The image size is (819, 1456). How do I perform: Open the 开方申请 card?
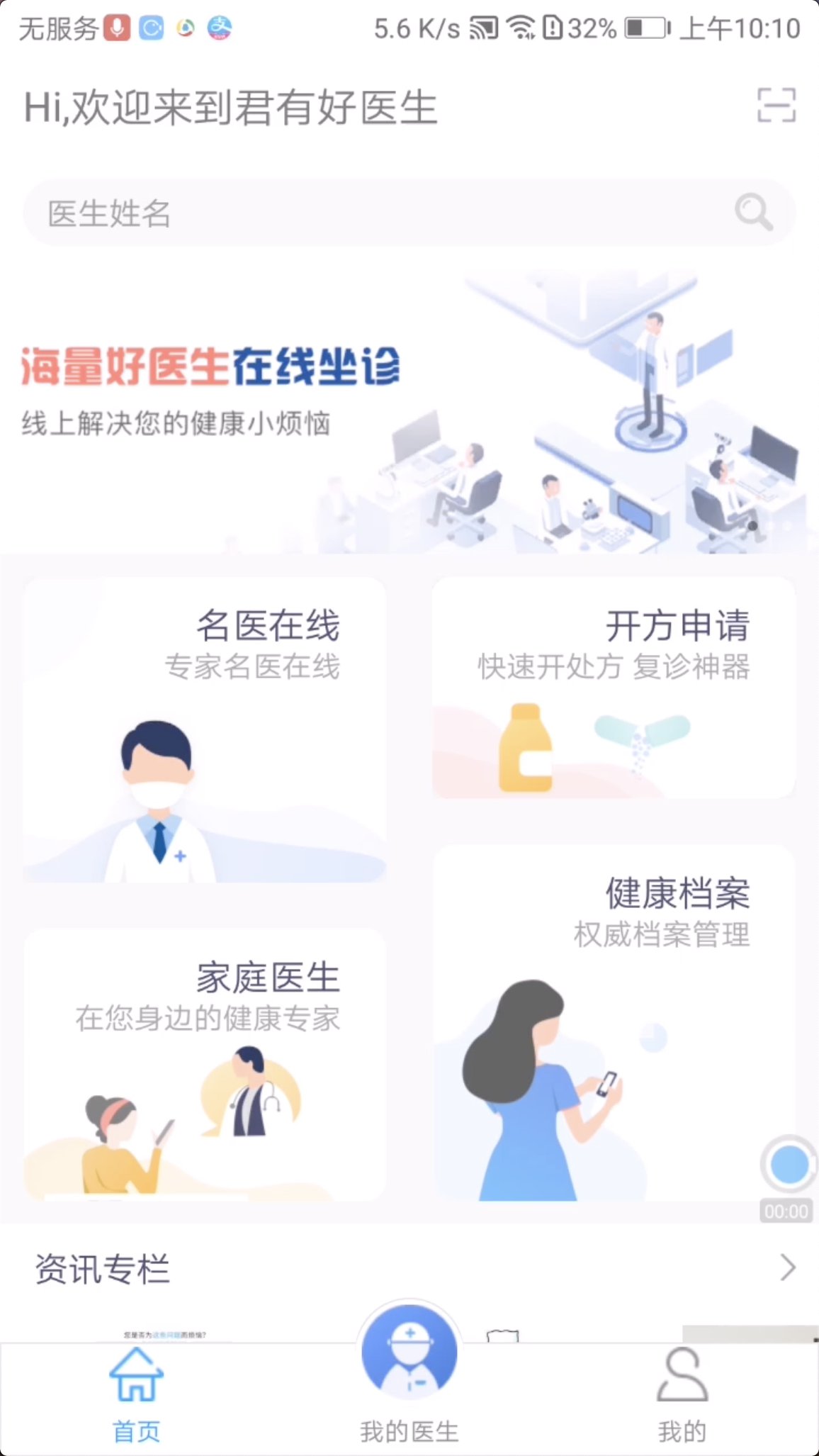[x=614, y=688]
